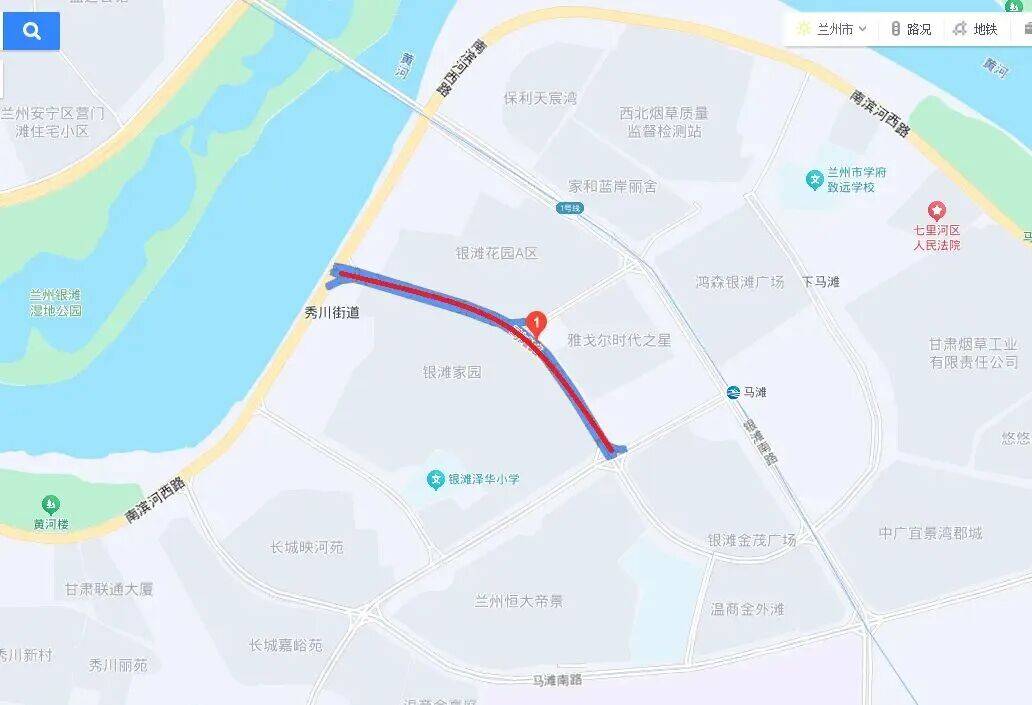Open the 兰州市 city dropdown
Viewport: 1032px width, 705px height.
(833, 29)
